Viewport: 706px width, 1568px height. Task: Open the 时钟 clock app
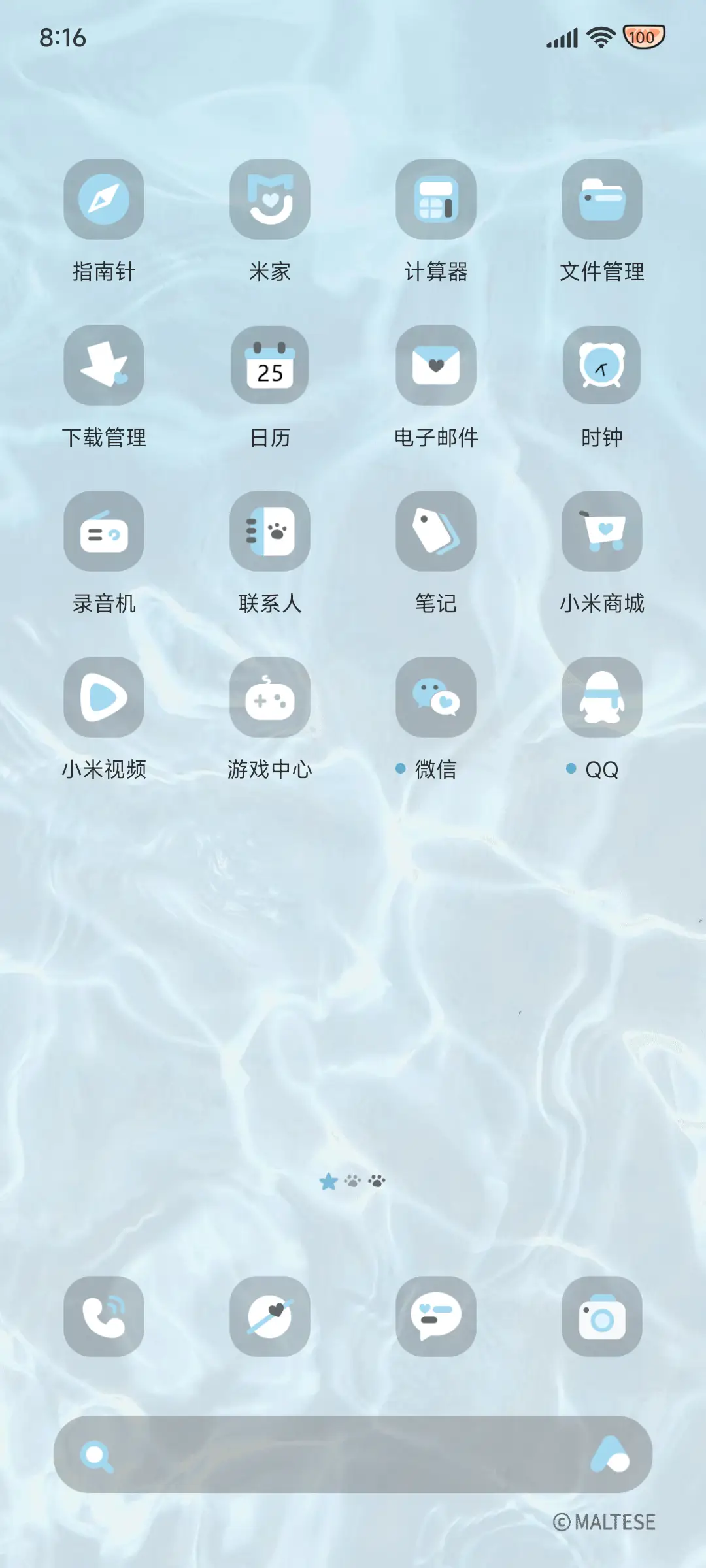(601, 366)
